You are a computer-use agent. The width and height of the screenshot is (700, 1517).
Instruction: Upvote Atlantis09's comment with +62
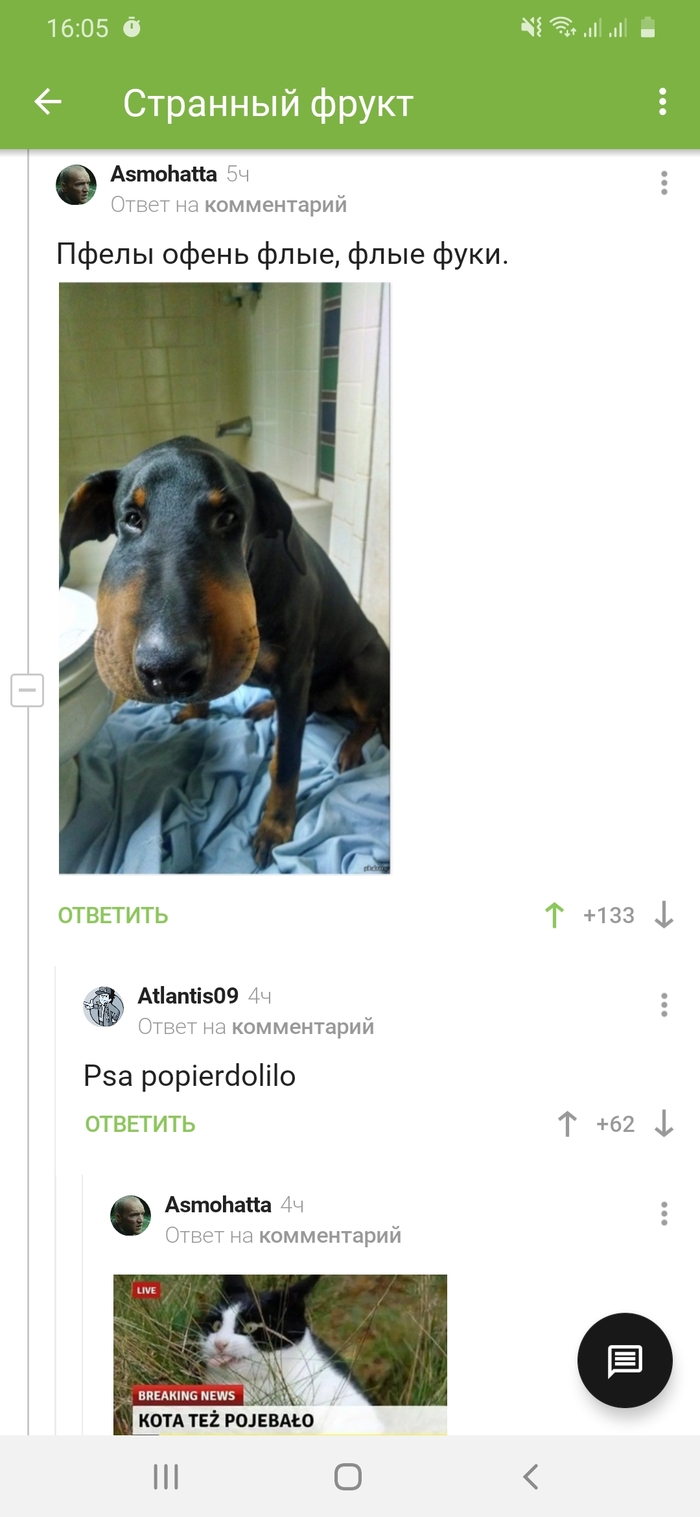(567, 1124)
